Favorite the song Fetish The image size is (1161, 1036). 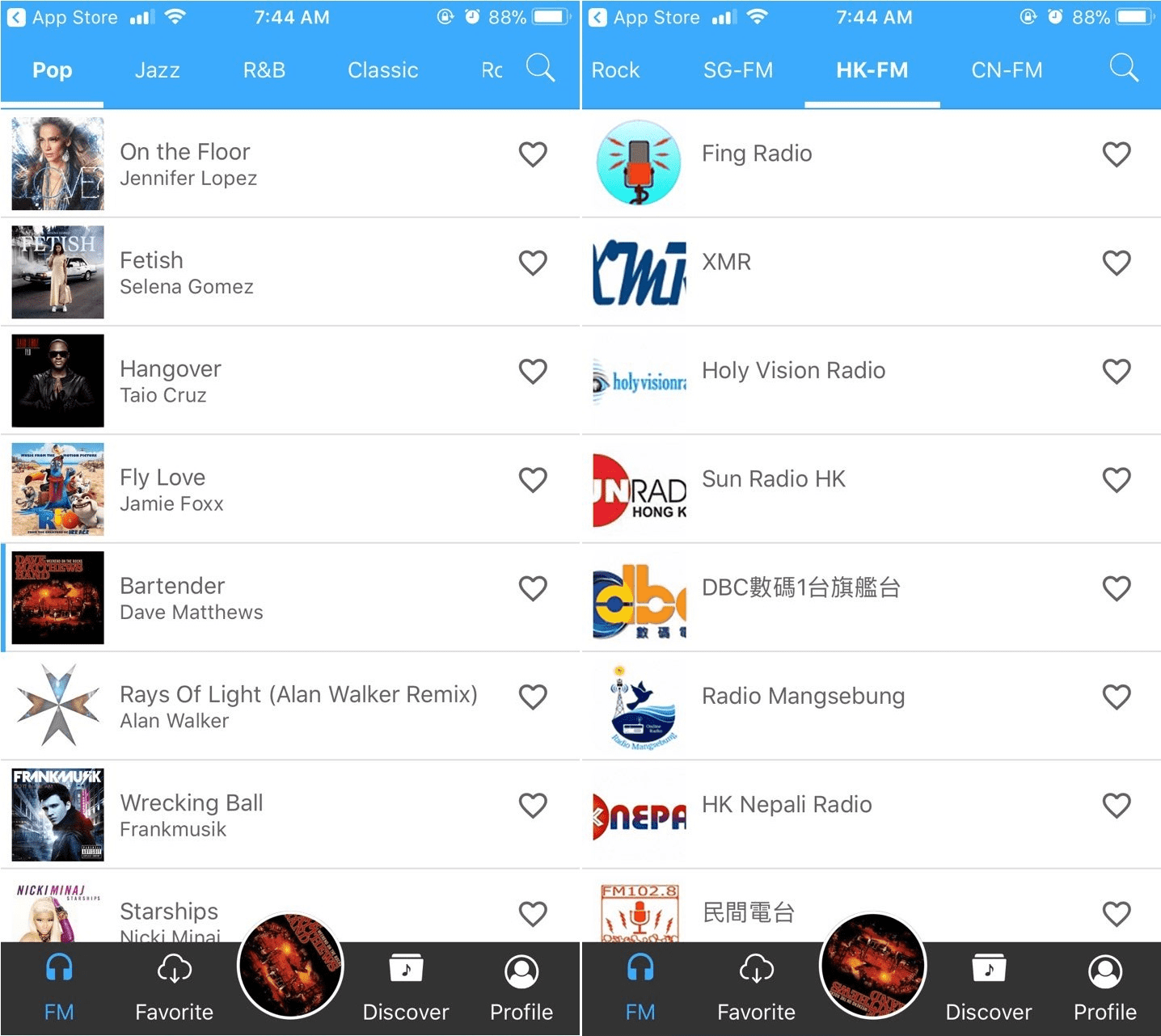click(533, 263)
